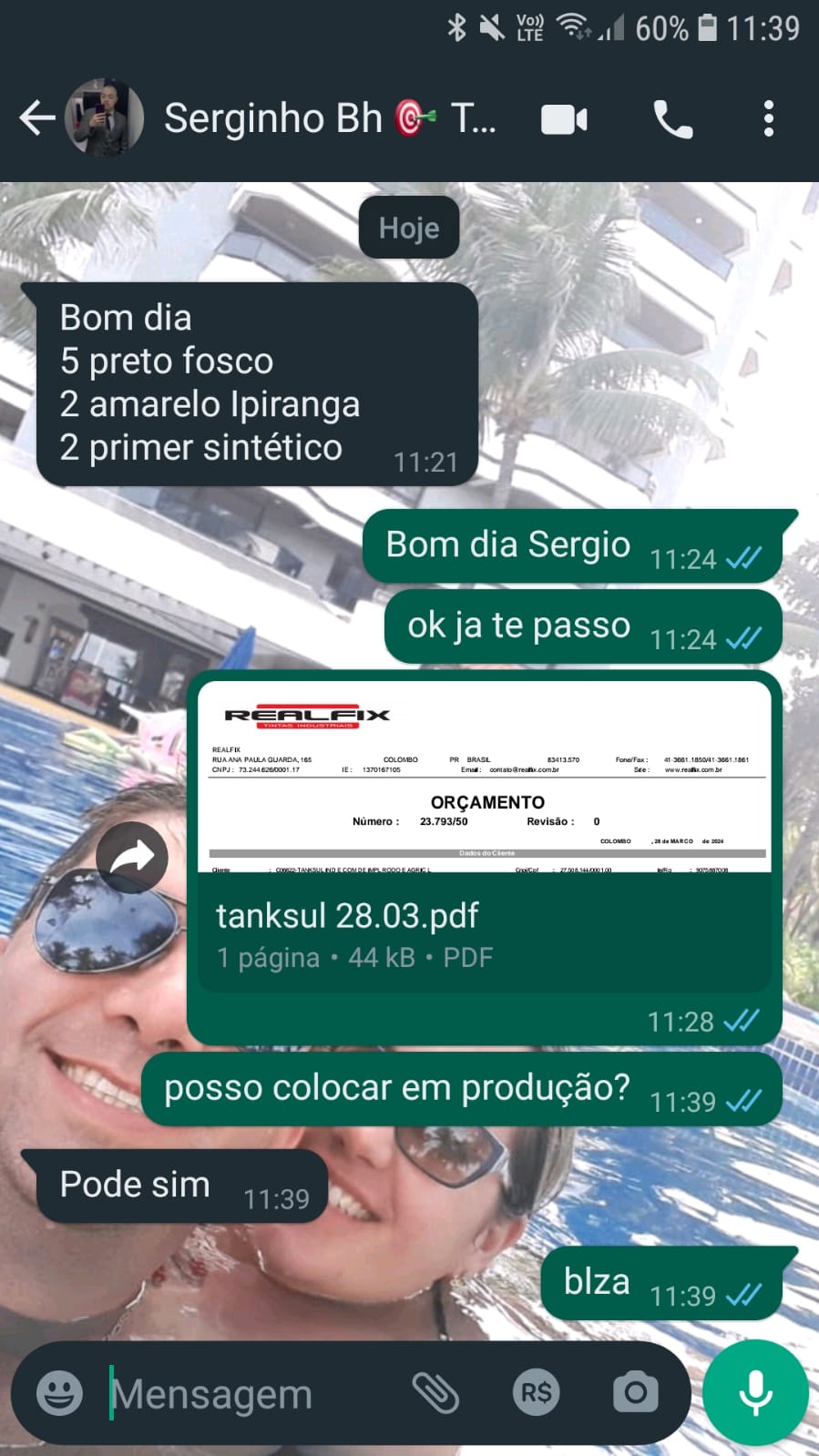819x1456 pixels.
Task: Open Serginho Bh's profile picture
Action: [x=105, y=118]
